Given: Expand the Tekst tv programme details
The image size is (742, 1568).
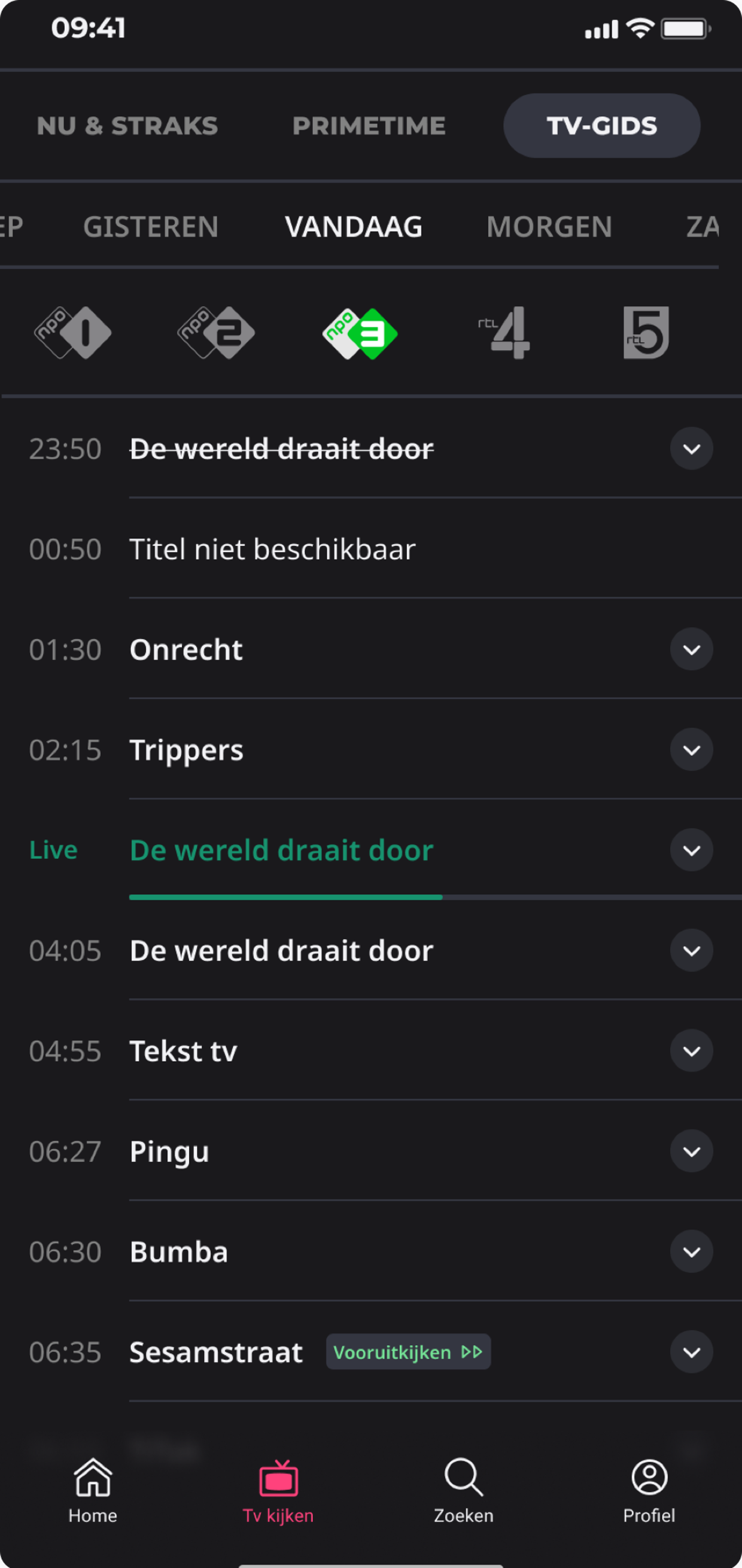Looking at the screenshot, I should pyautogui.click(x=692, y=1051).
